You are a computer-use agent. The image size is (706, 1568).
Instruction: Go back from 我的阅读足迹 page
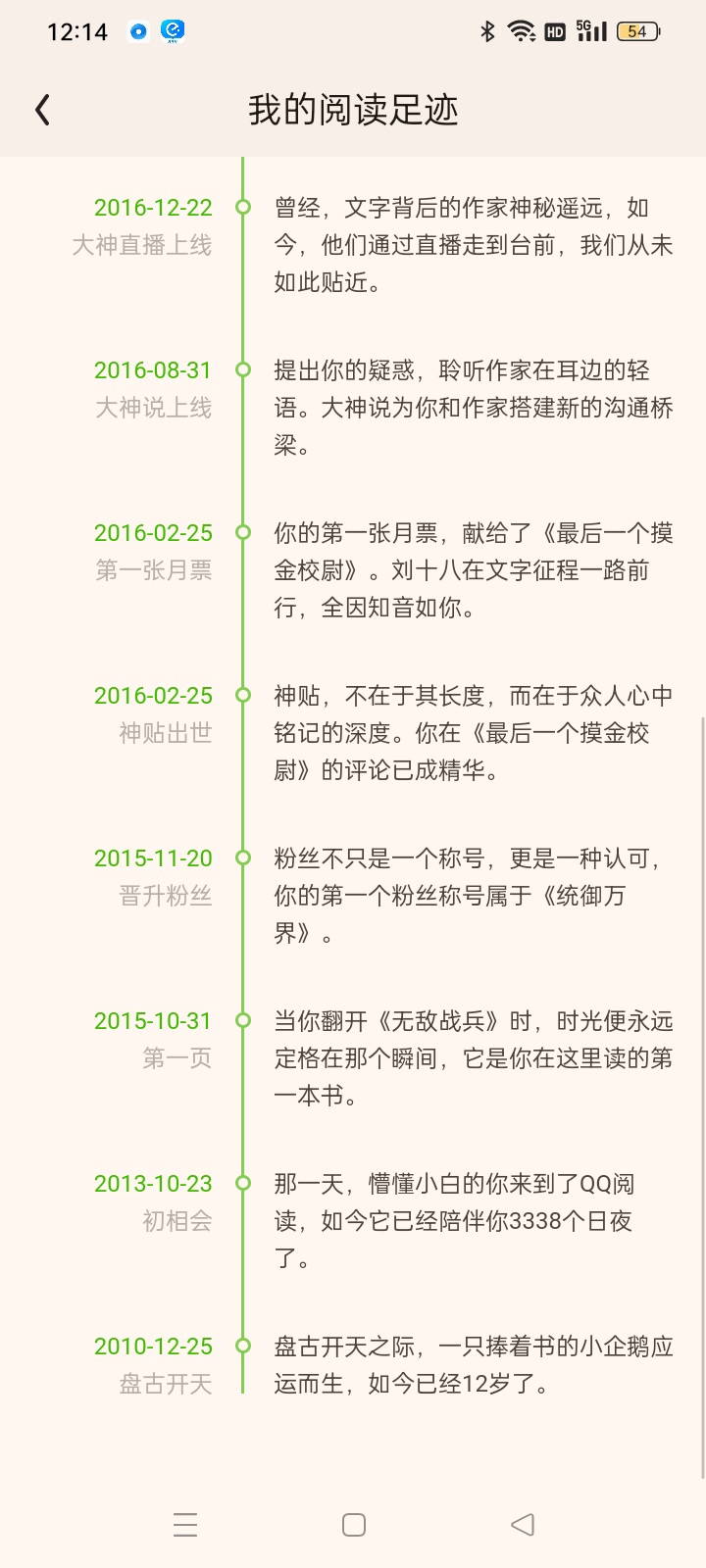tap(42, 110)
